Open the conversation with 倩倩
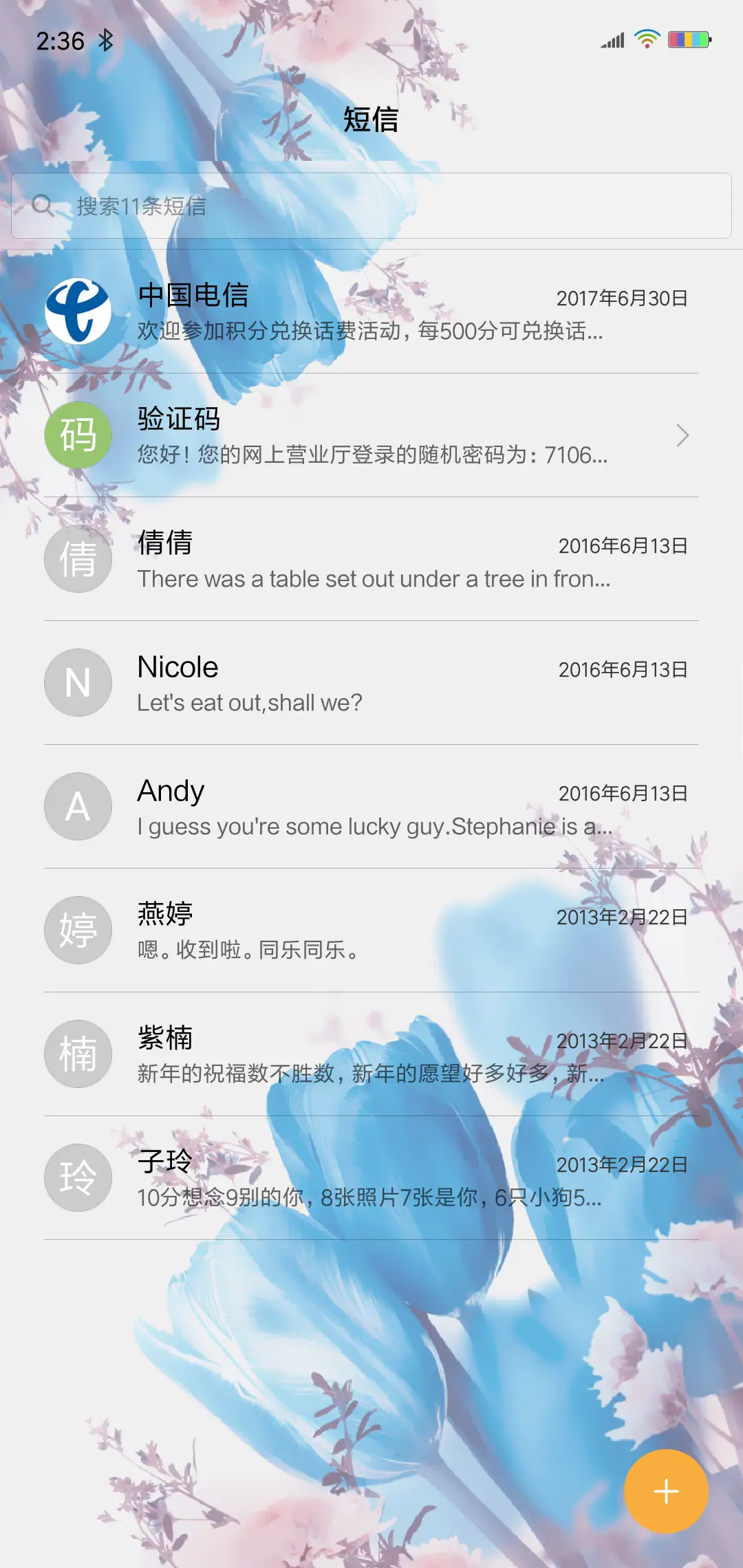The image size is (743, 1568). [371, 560]
